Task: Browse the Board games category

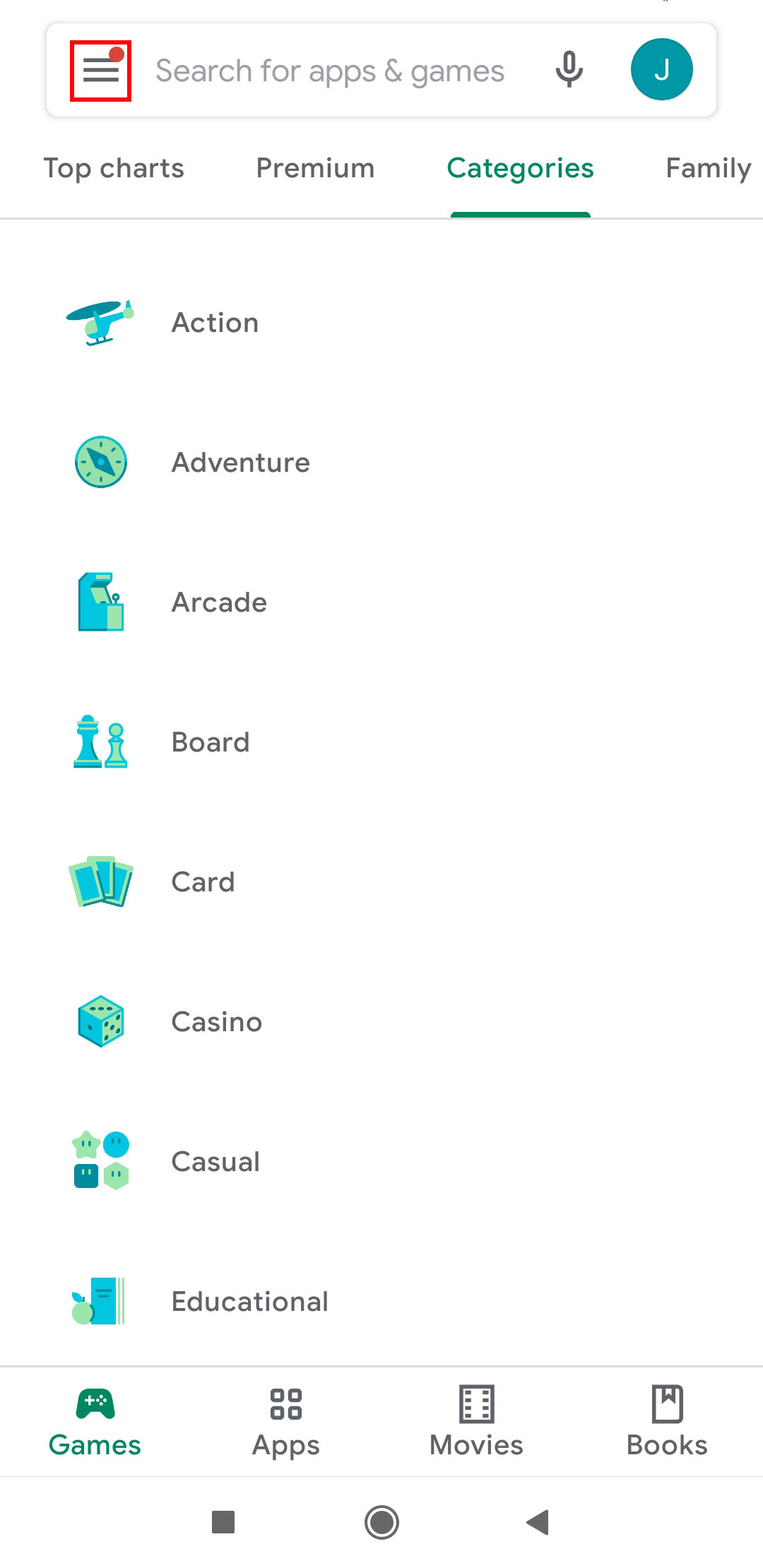Action: click(x=211, y=742)
